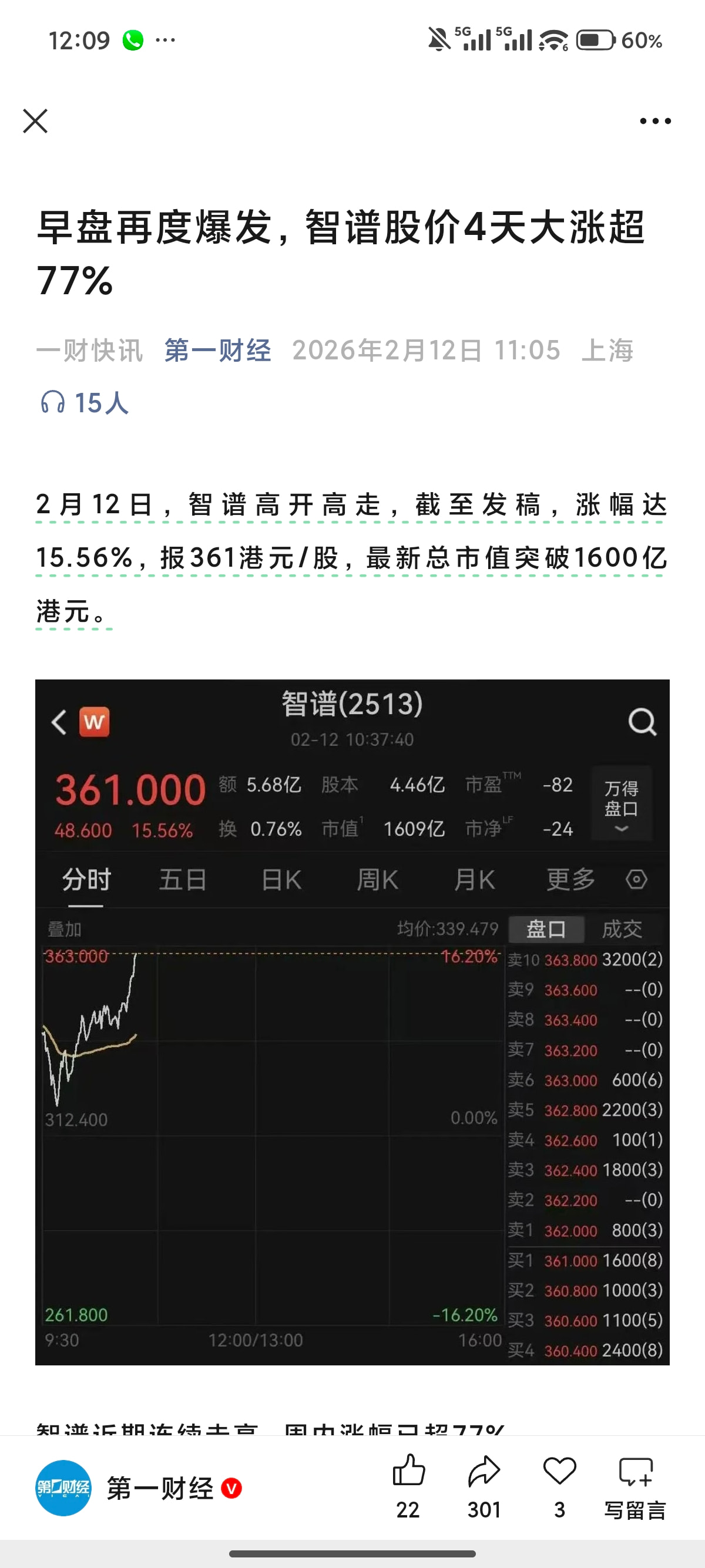Open the stock chart image for 智谱
The image size is (705, 1568).
[x=352, y=1022]
